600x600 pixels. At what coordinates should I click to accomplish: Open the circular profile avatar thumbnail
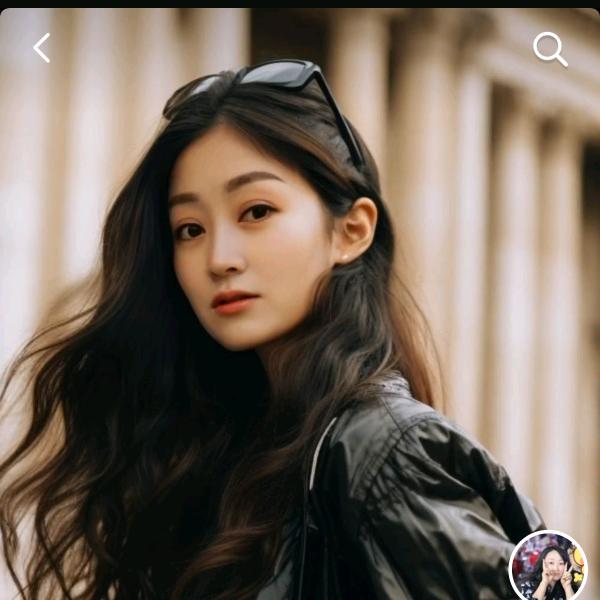pyautogui.click(x=548, y=567)
